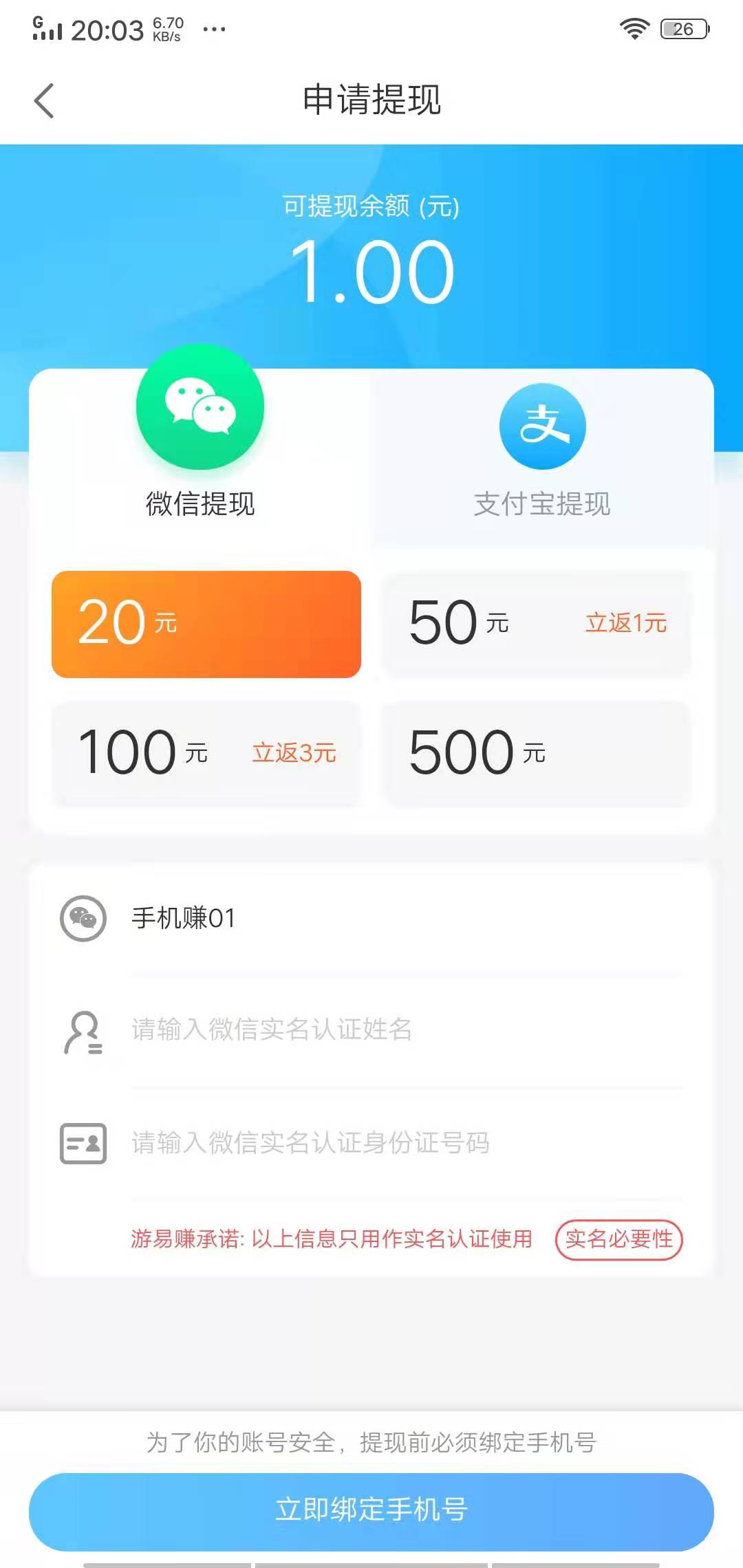Viewport: 743px width, 1568px height.
Task: Switch to the 微信提现 tab
Action: pyautogui.click(x=200, y=505)
